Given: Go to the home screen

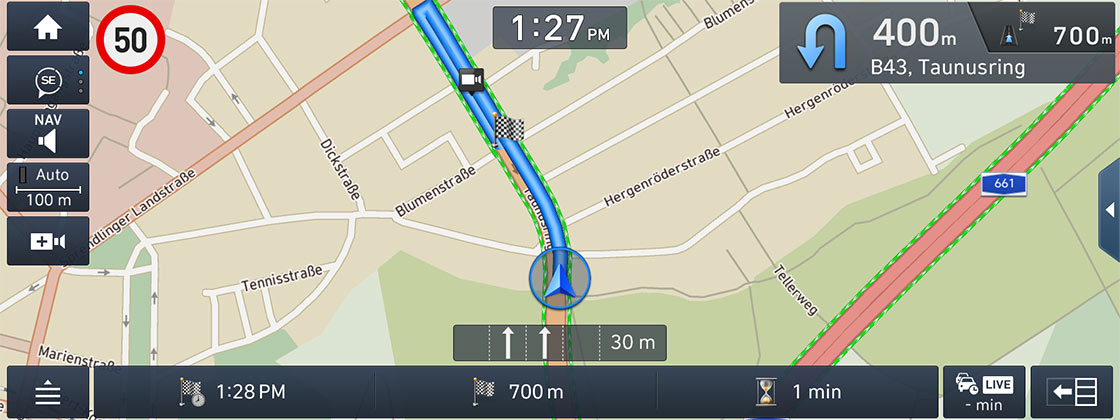Looking at the screenshot, I should 47,27.
